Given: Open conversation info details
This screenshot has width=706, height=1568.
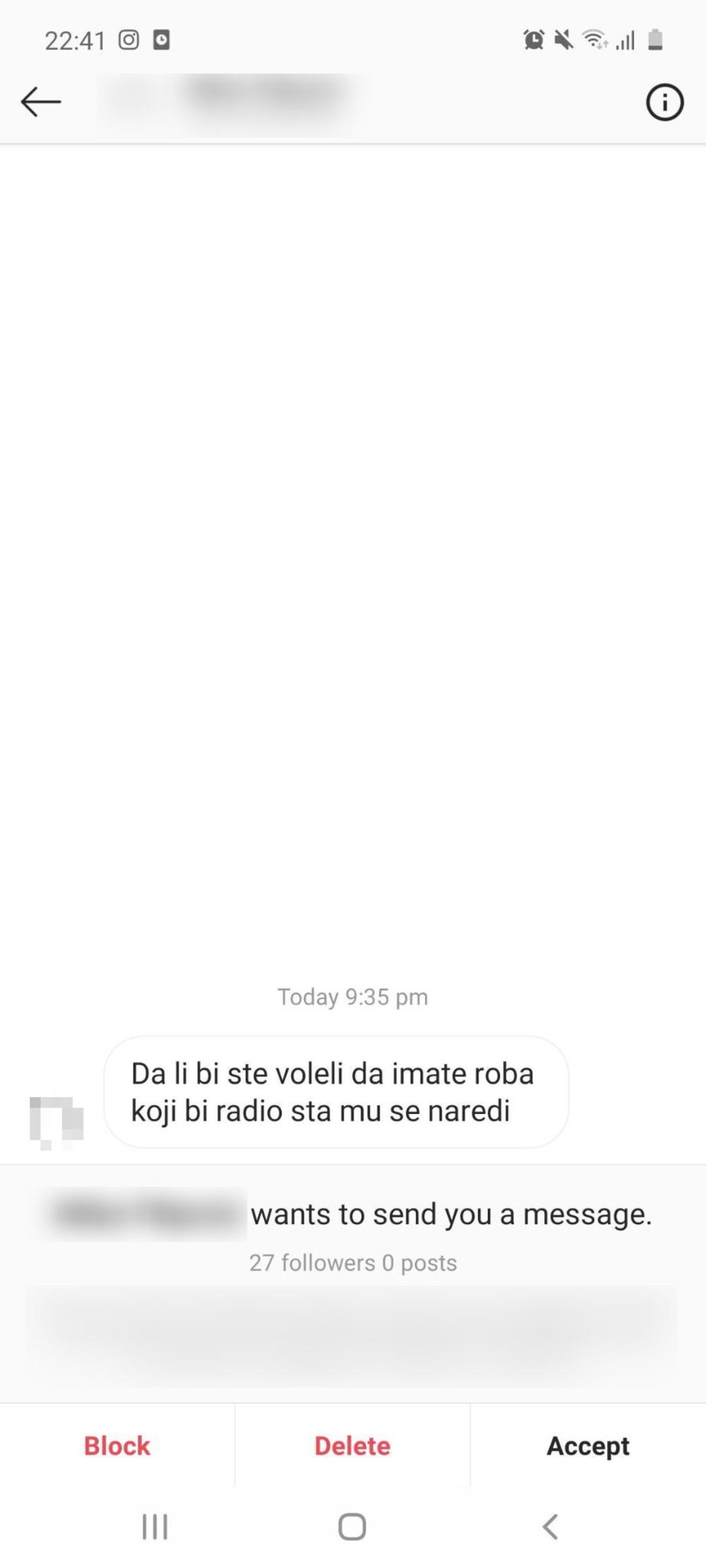Looking at the screenshot, I should pos(664,102).
